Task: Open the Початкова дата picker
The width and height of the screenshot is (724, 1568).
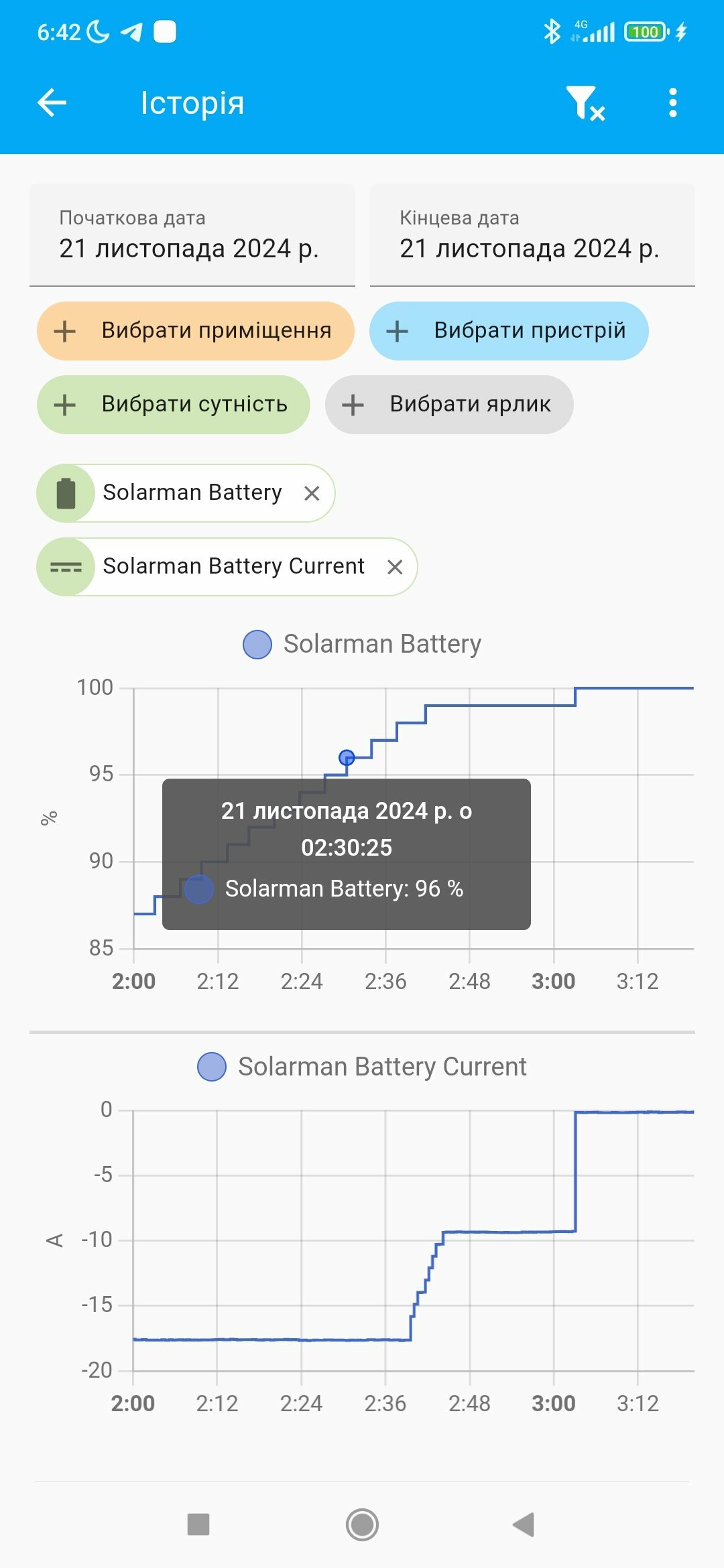Action: pos(192,236)
